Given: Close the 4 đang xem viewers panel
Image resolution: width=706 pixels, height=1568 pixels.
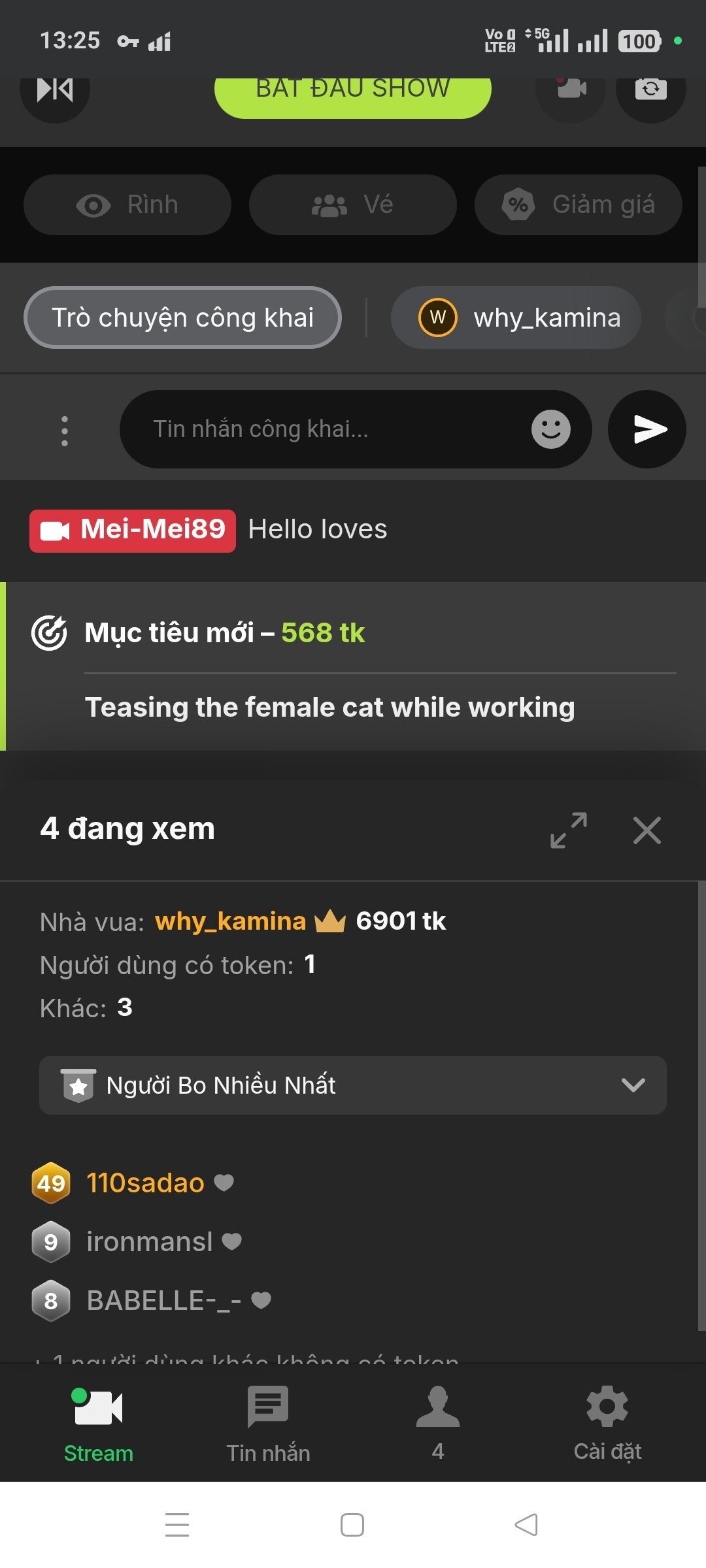Looking at the screenshot, I should click(x=647, y=830).
